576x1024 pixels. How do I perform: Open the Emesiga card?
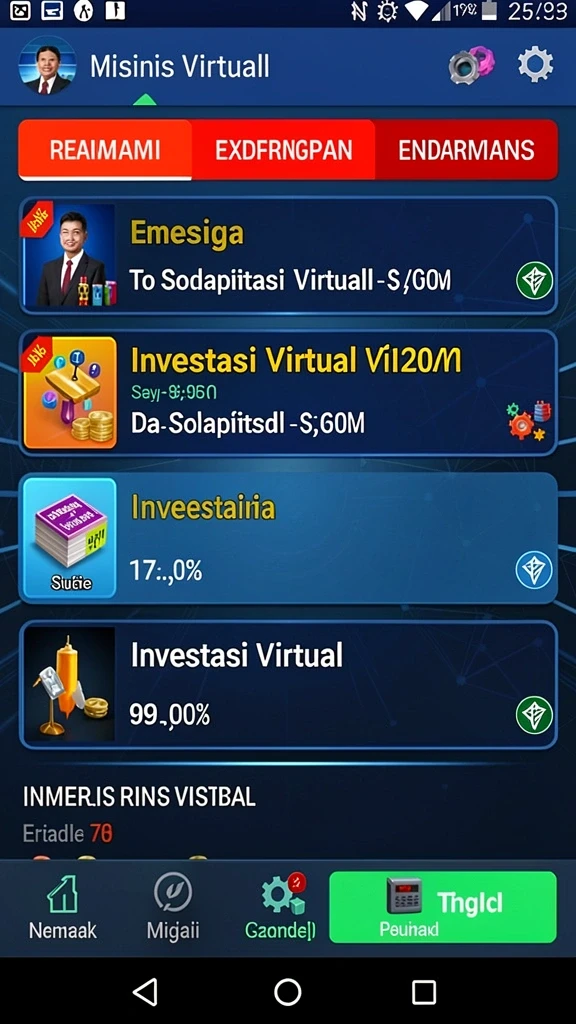pos(288,255)
